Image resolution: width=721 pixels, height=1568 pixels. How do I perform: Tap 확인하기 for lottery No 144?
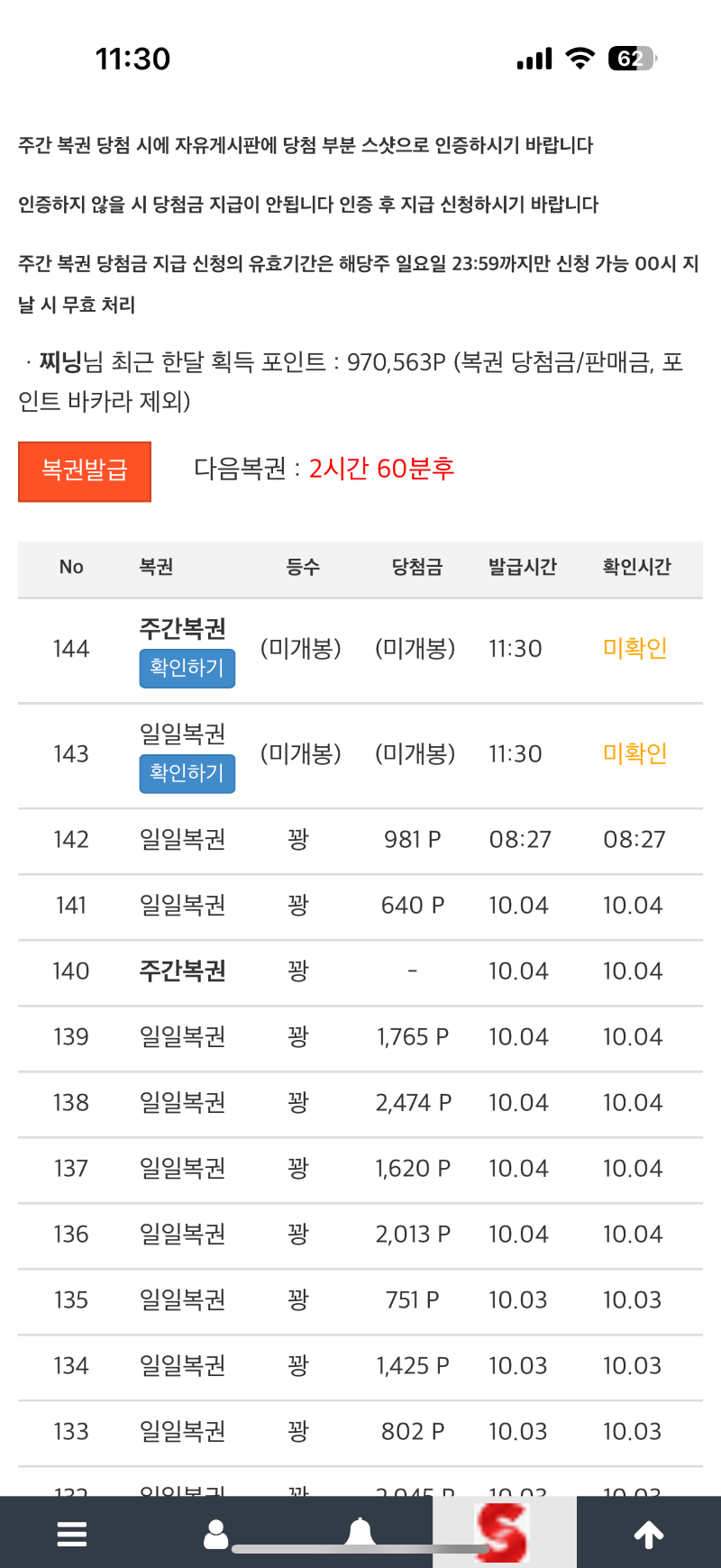click(187, 669)
